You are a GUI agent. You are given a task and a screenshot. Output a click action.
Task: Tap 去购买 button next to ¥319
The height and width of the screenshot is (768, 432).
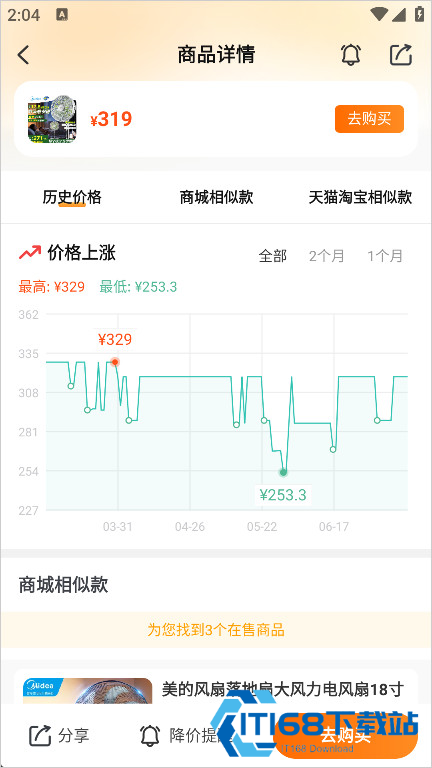pos(369,119)
